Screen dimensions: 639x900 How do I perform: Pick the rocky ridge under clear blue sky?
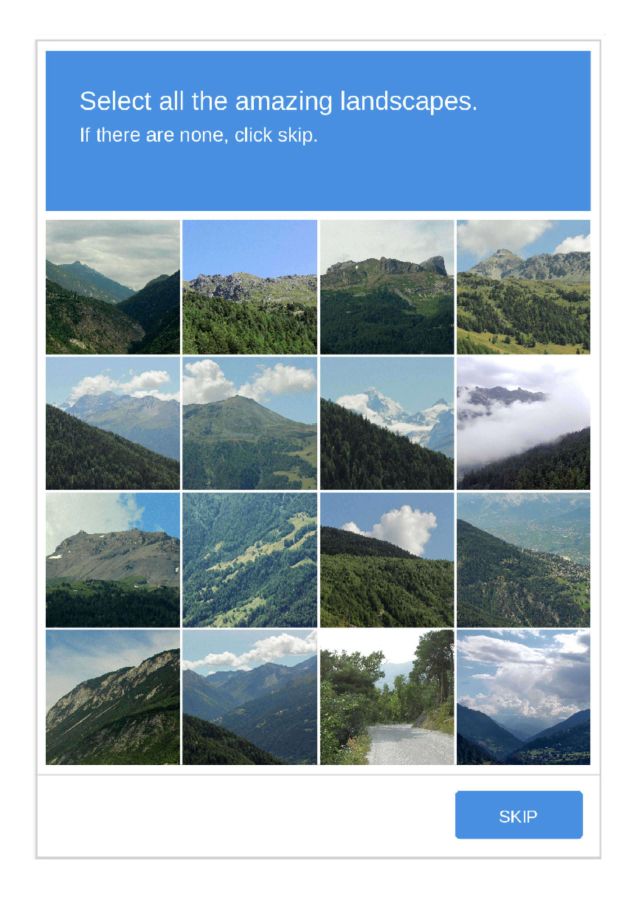pyautogui.click(x=249, y=287)
